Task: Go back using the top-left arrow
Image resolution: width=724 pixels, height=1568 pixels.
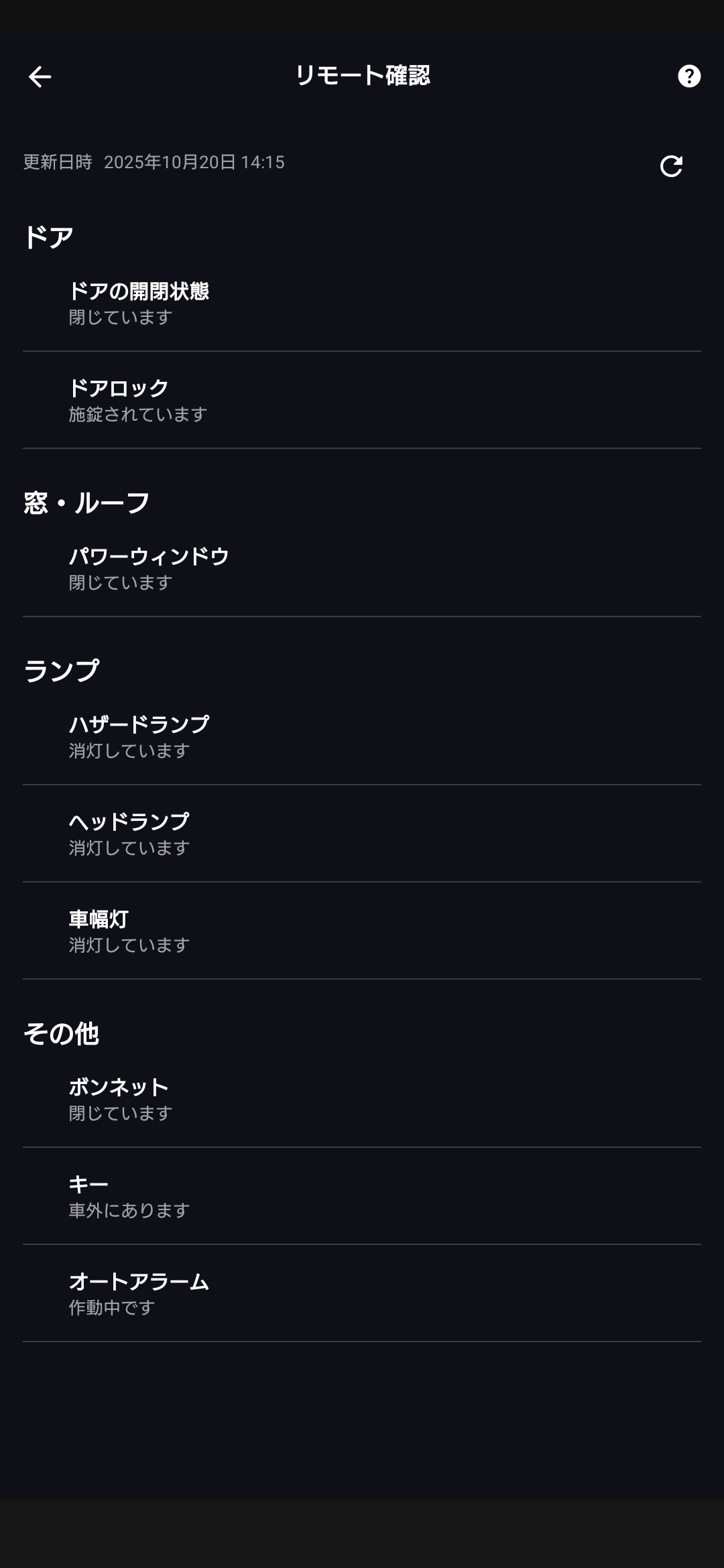Action: click(40, 77)
